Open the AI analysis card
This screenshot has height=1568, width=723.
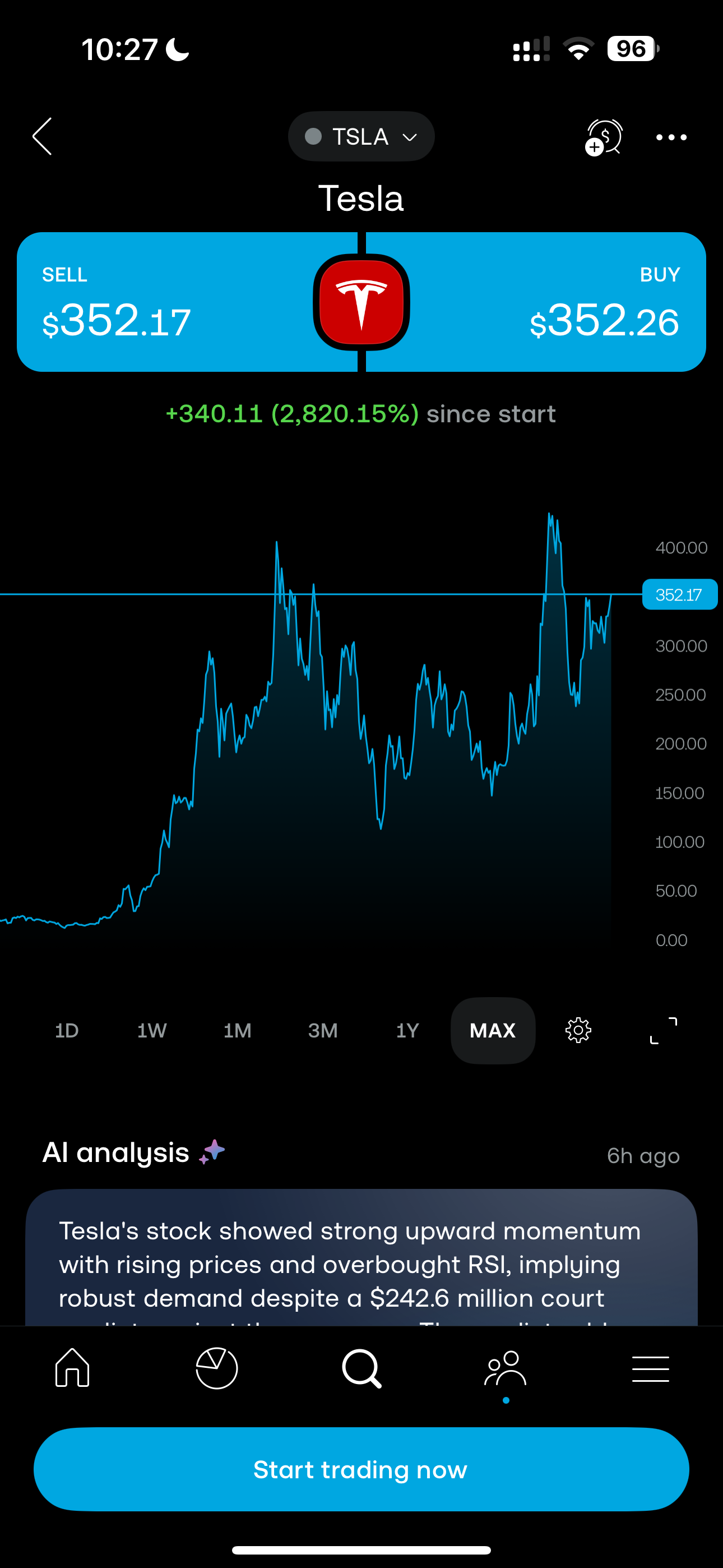(361, 1260)
